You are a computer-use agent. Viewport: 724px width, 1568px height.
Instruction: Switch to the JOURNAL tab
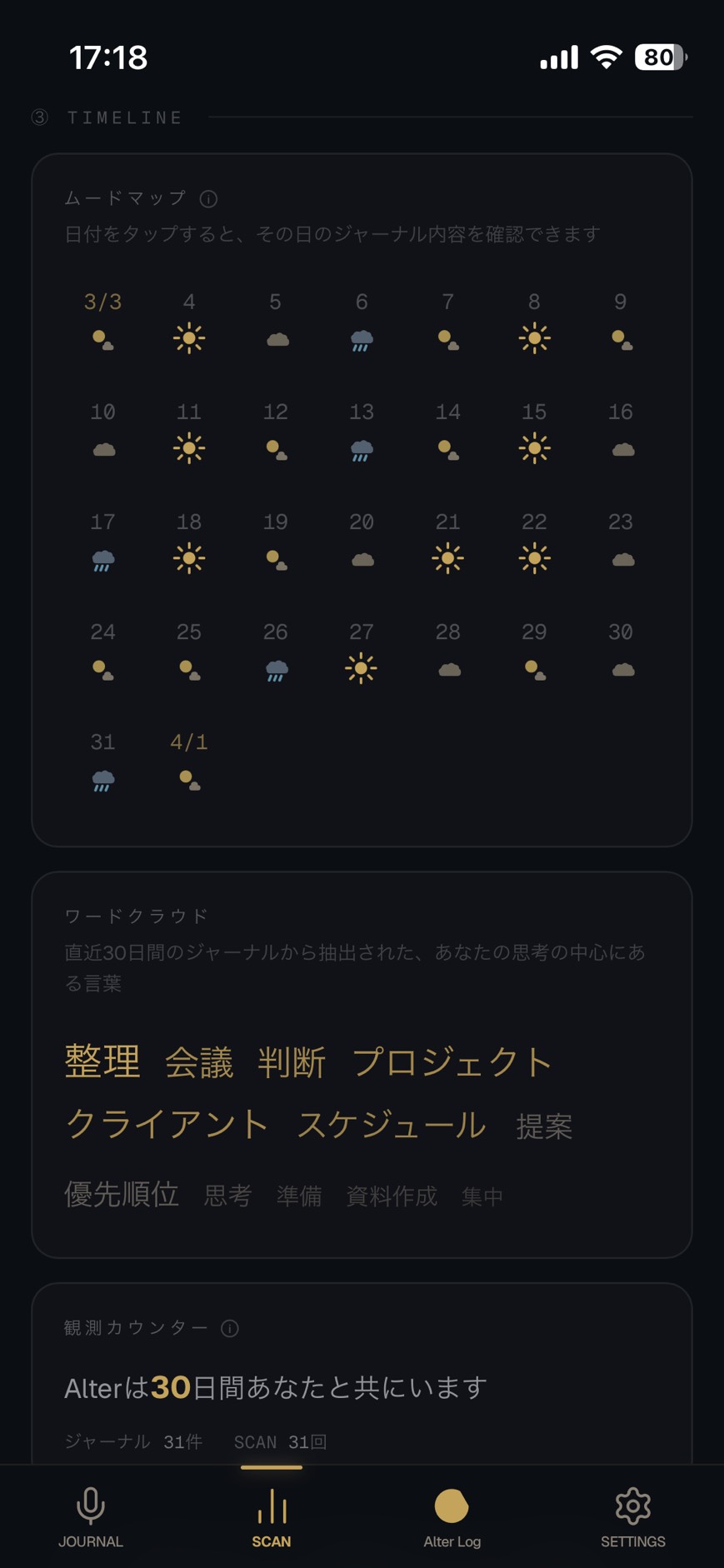tap(91, 1516)
